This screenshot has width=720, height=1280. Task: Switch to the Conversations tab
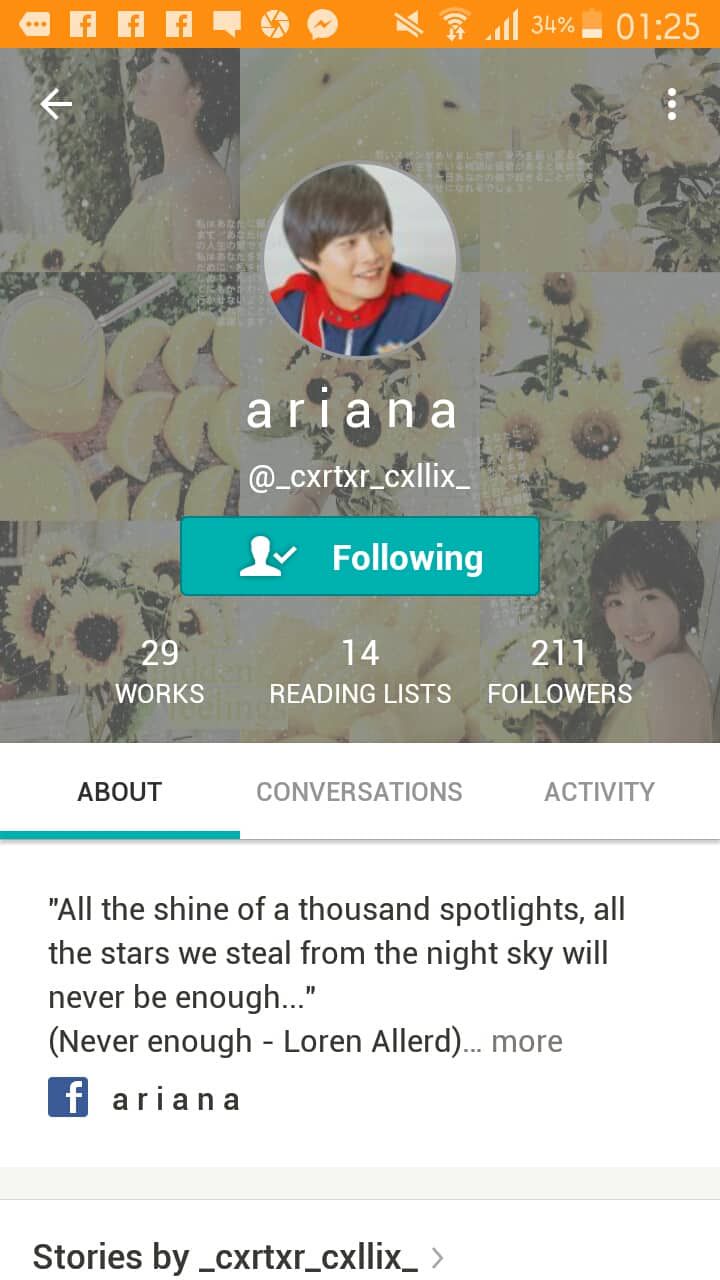pos(359,792)
